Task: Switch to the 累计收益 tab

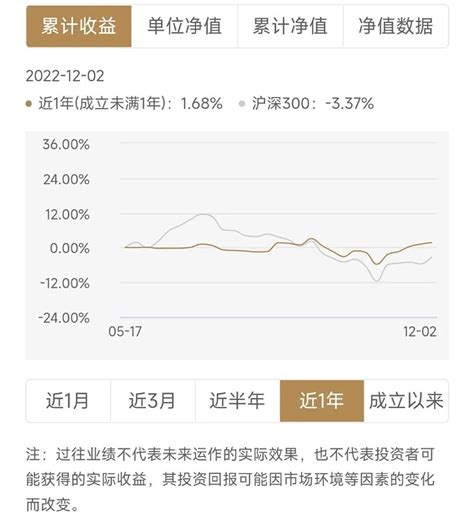Action: (x=79, y=26)
